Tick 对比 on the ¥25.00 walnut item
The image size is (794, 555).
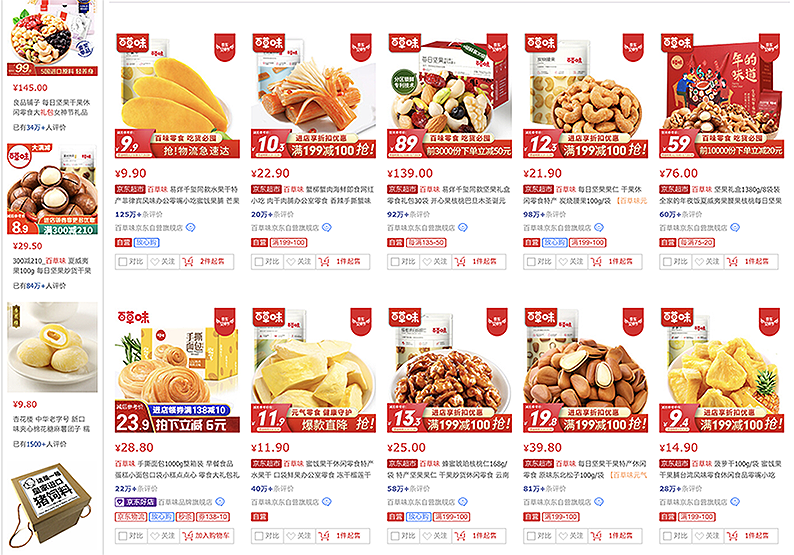coord(395,535)
